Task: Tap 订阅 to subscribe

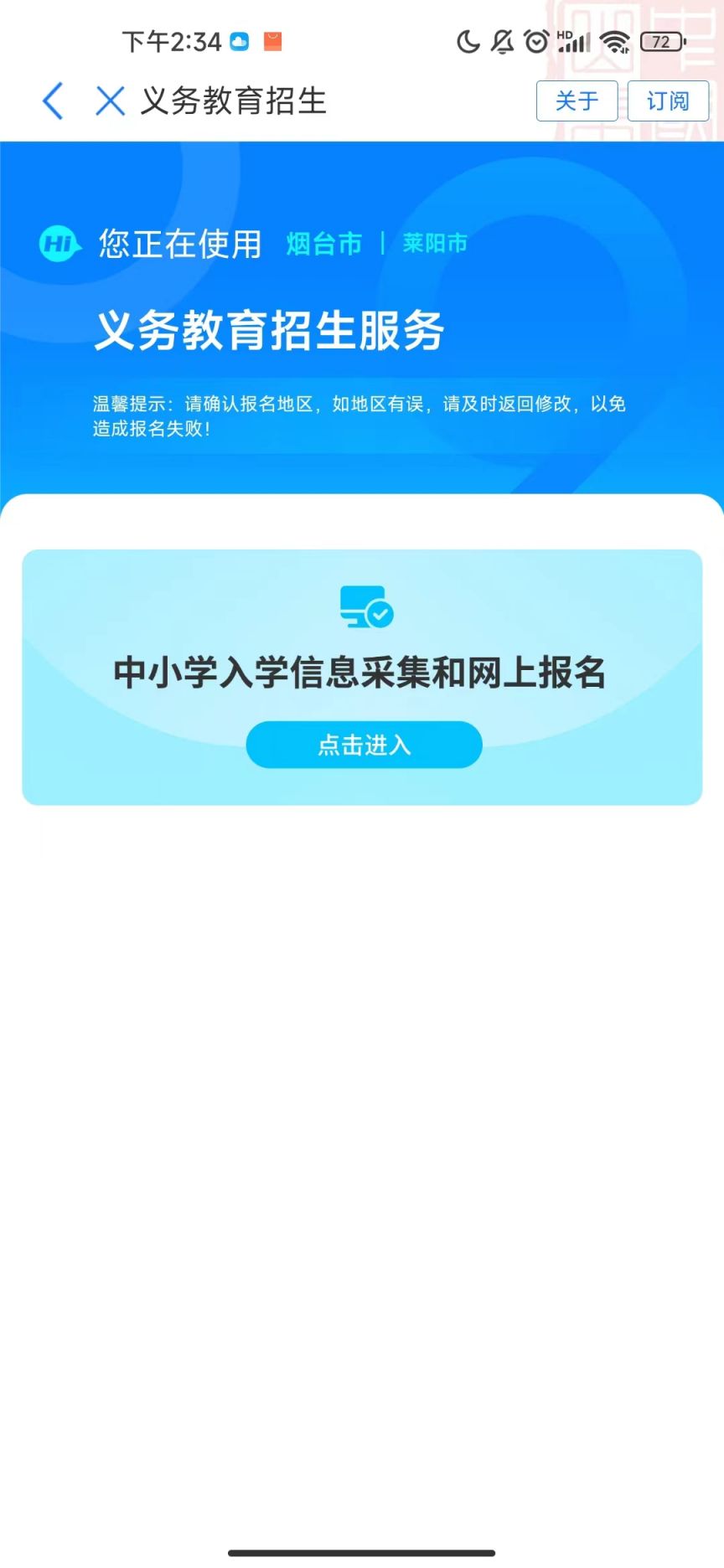Action: click(x=668, y=101)
